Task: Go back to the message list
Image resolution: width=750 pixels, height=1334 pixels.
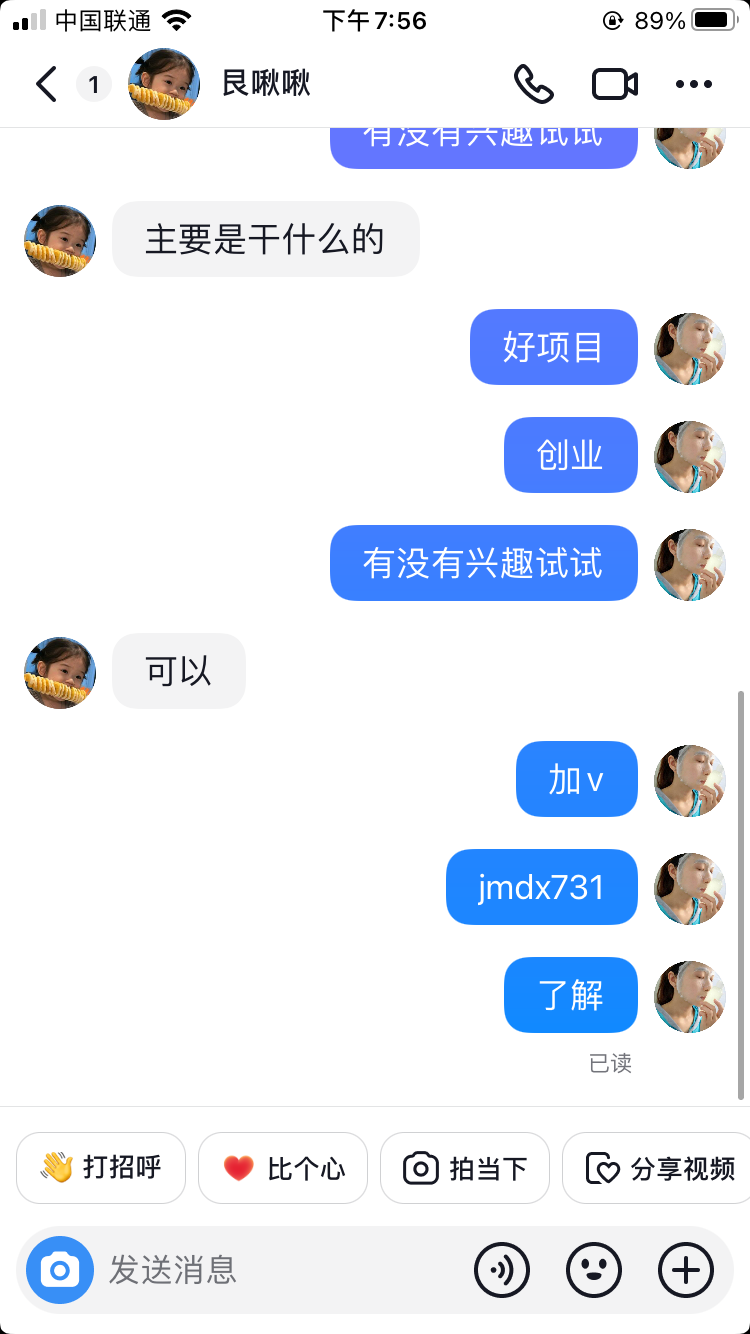Action: pos(46,84)
